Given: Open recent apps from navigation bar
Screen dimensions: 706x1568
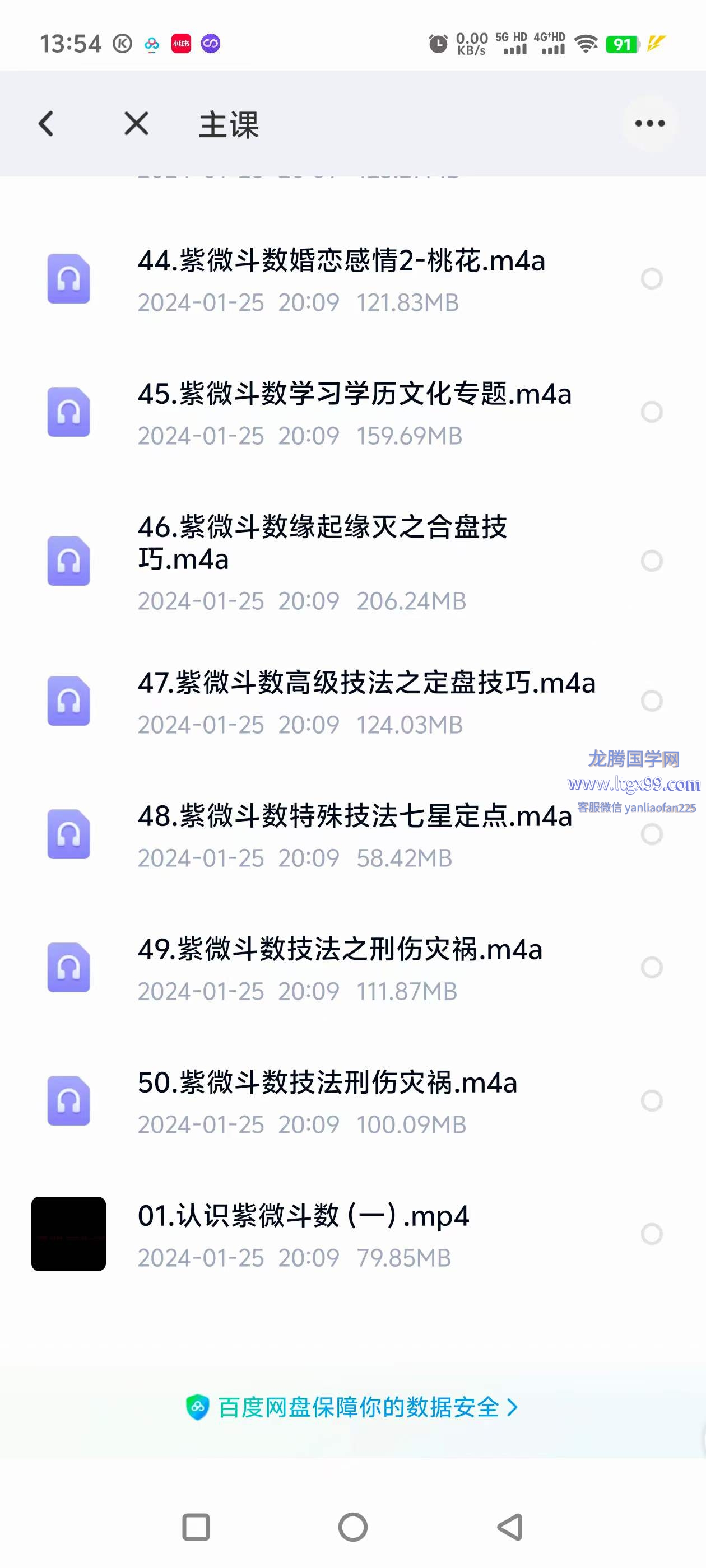Looking at the screenshot, I should pyautogui.click(x=196, y=1527).
